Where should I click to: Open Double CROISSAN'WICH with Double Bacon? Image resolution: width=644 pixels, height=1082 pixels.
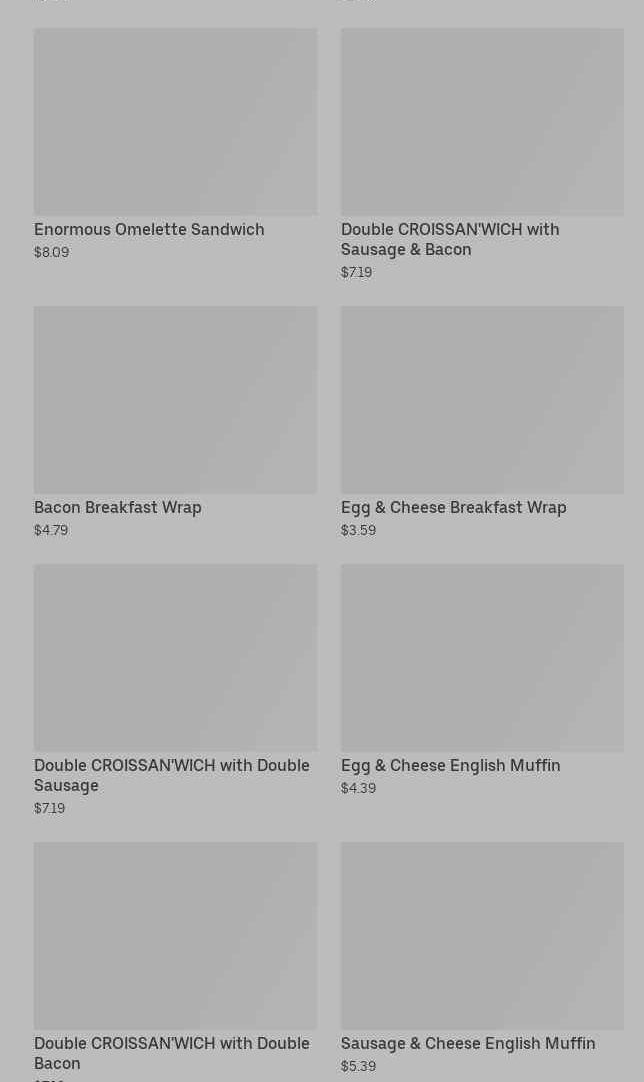point(175,962)
